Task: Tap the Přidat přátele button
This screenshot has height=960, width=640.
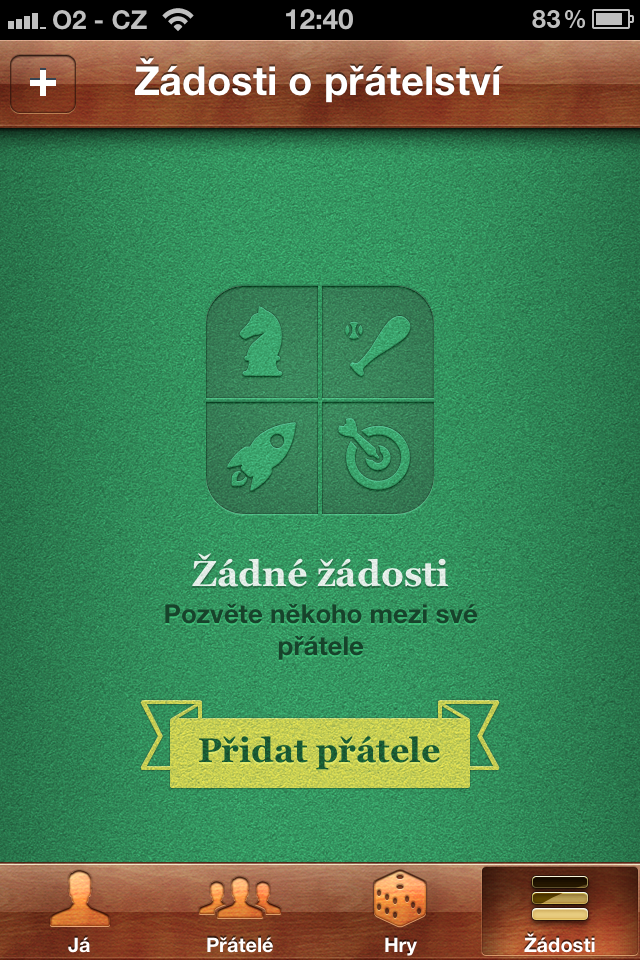Action: click(319, 750)
